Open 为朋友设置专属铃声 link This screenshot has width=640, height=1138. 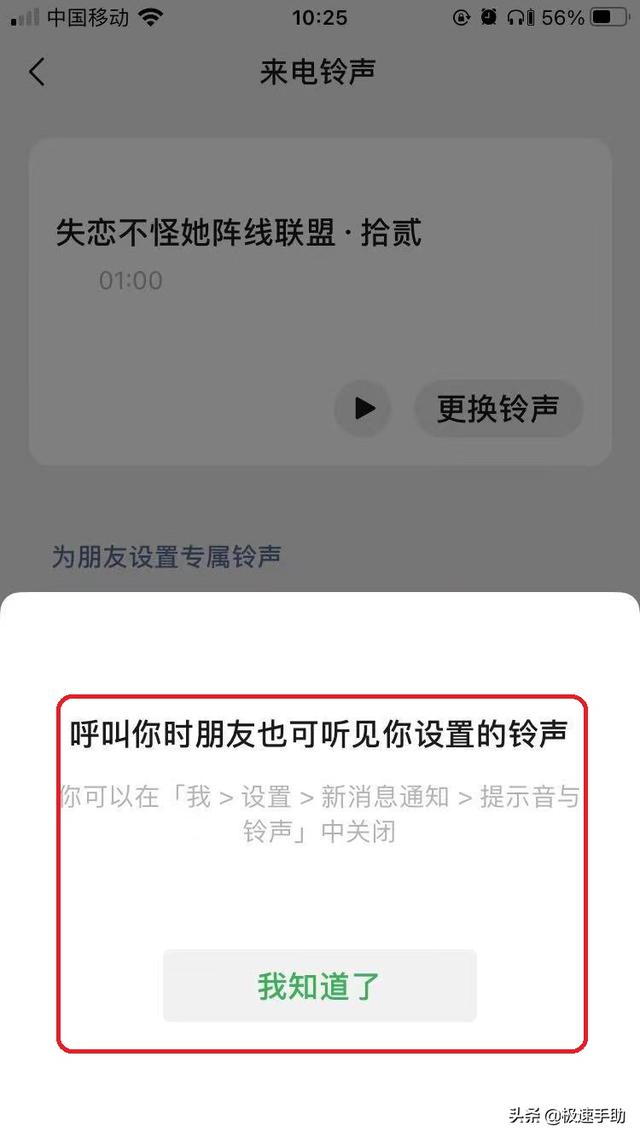pos(166,557)
